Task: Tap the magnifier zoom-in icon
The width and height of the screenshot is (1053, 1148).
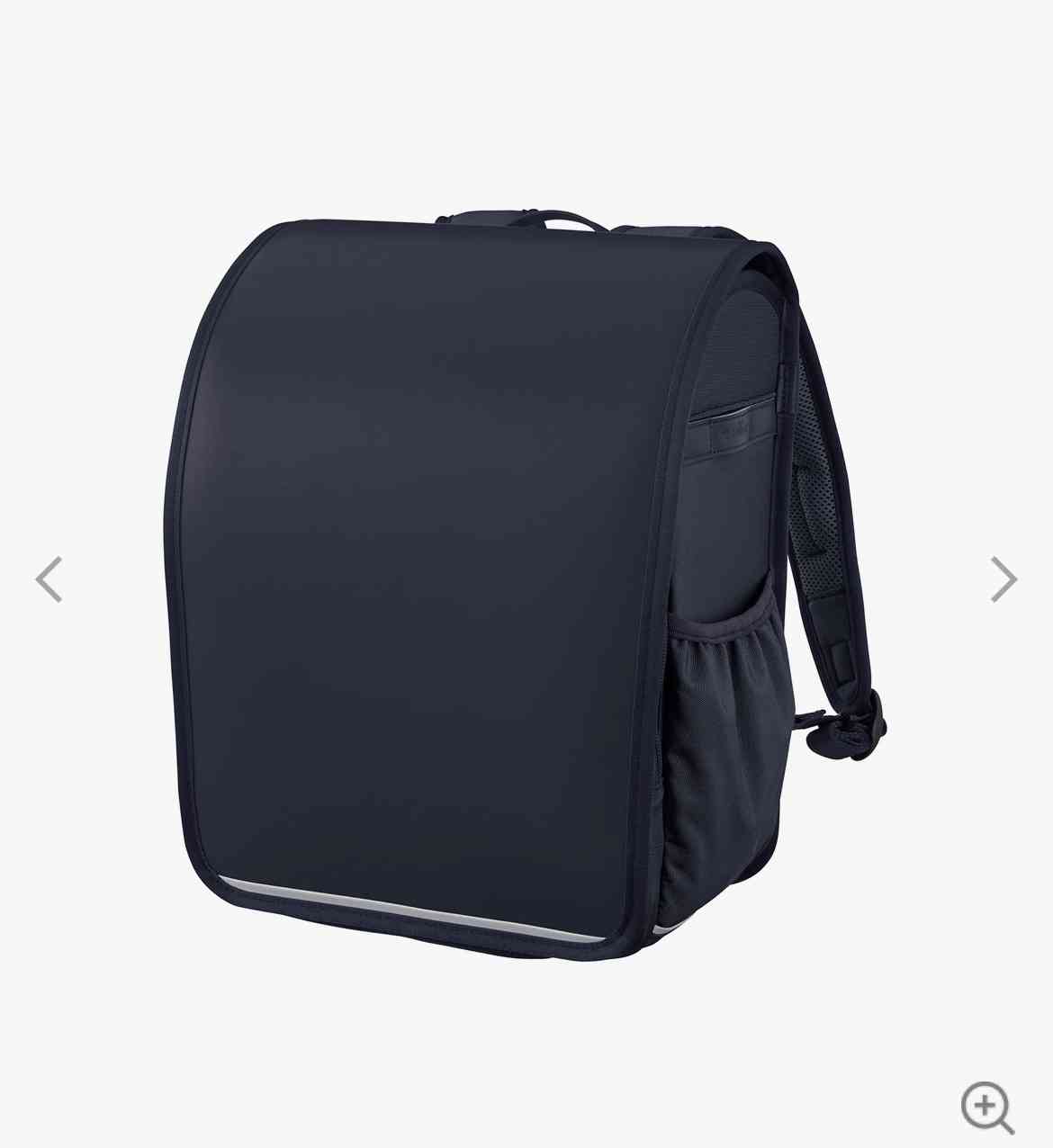Action: click(986, 1106)
